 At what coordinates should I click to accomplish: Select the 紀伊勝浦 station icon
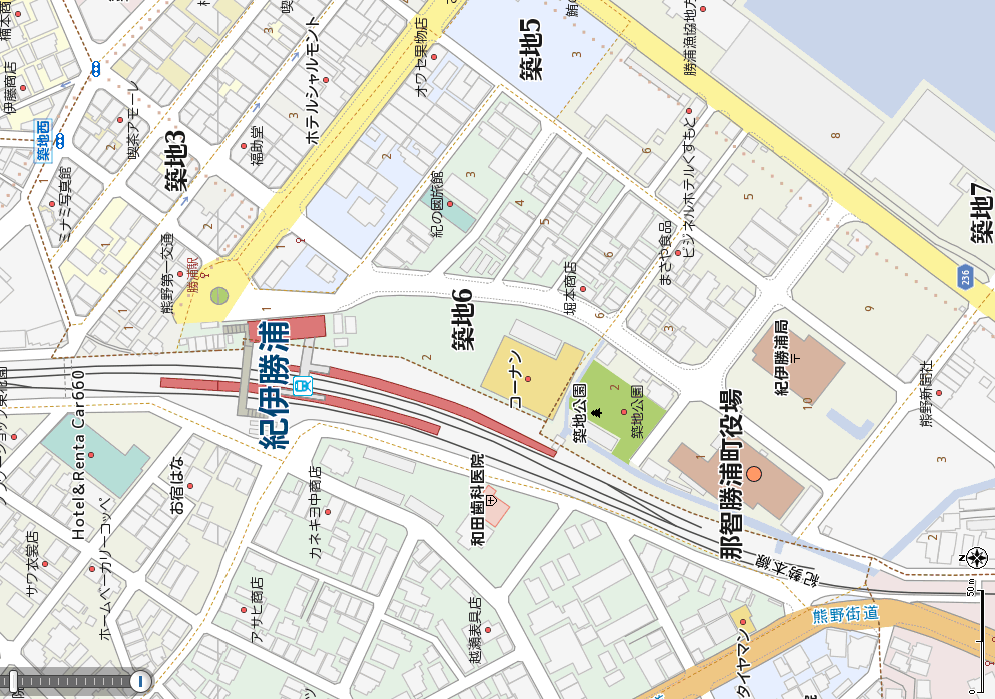304,385
